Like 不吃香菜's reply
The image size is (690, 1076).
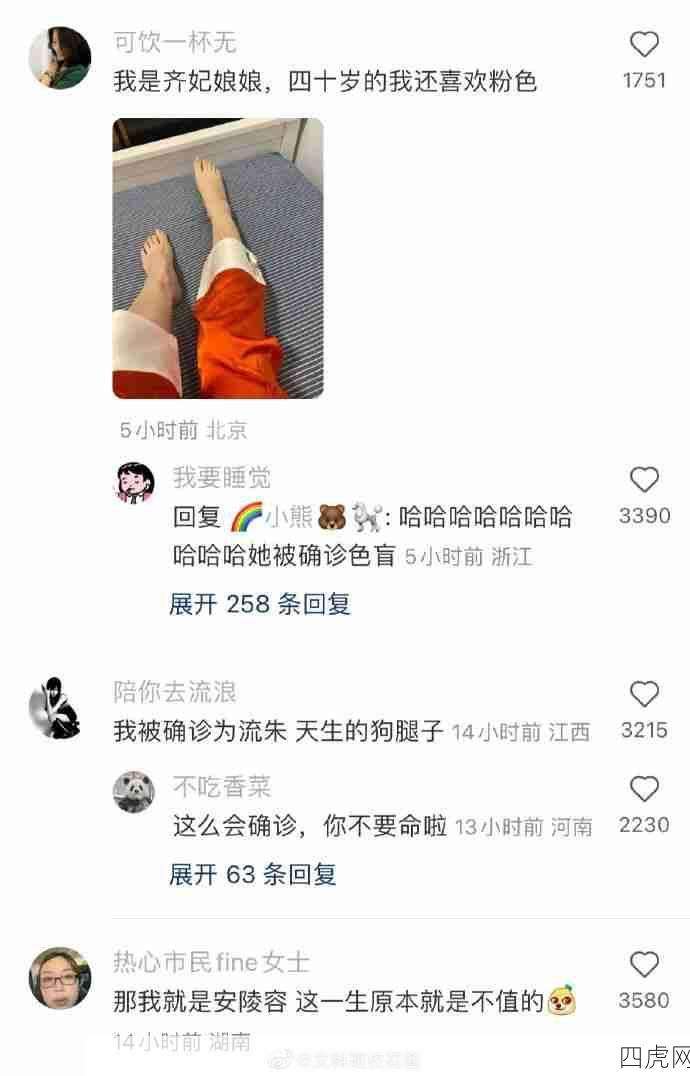click(x=645, y=789)
